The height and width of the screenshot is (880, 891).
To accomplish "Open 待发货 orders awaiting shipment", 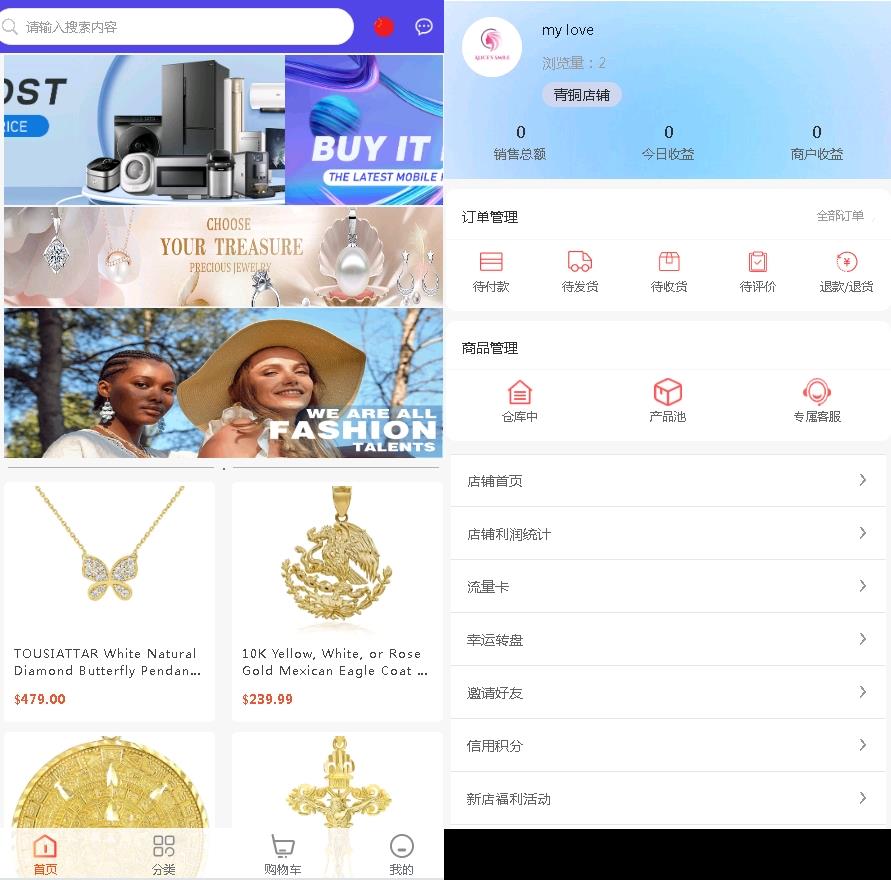I will [580, 271].
